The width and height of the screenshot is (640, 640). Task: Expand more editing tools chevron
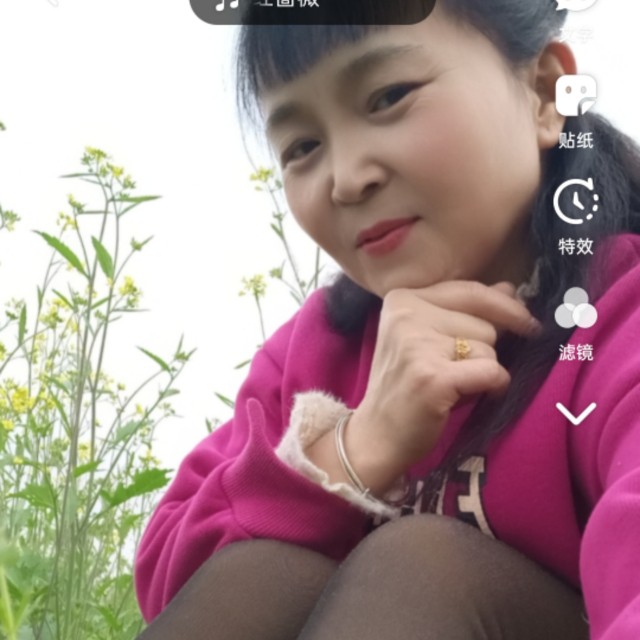(576, 413)
